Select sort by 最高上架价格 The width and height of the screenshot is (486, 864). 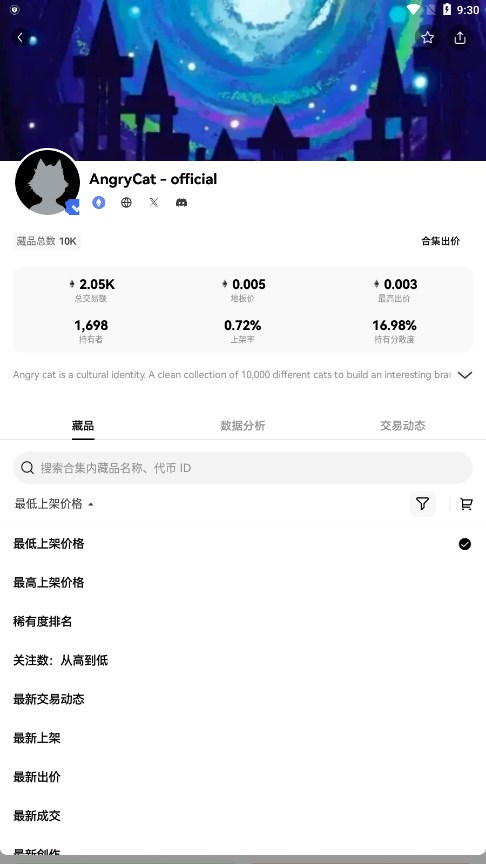243,582
